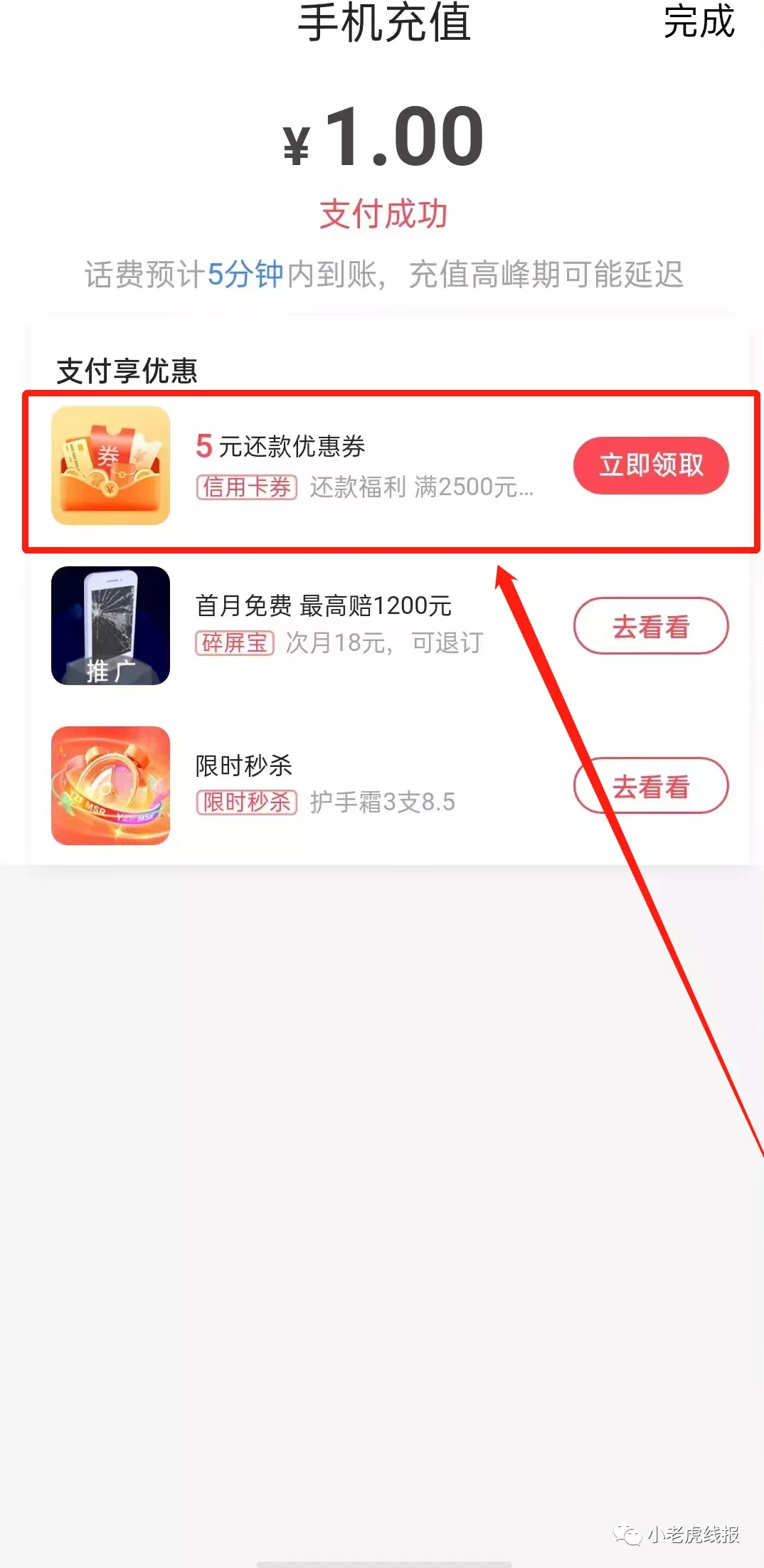Tap 完成 to finish

[x=698, y=23]
